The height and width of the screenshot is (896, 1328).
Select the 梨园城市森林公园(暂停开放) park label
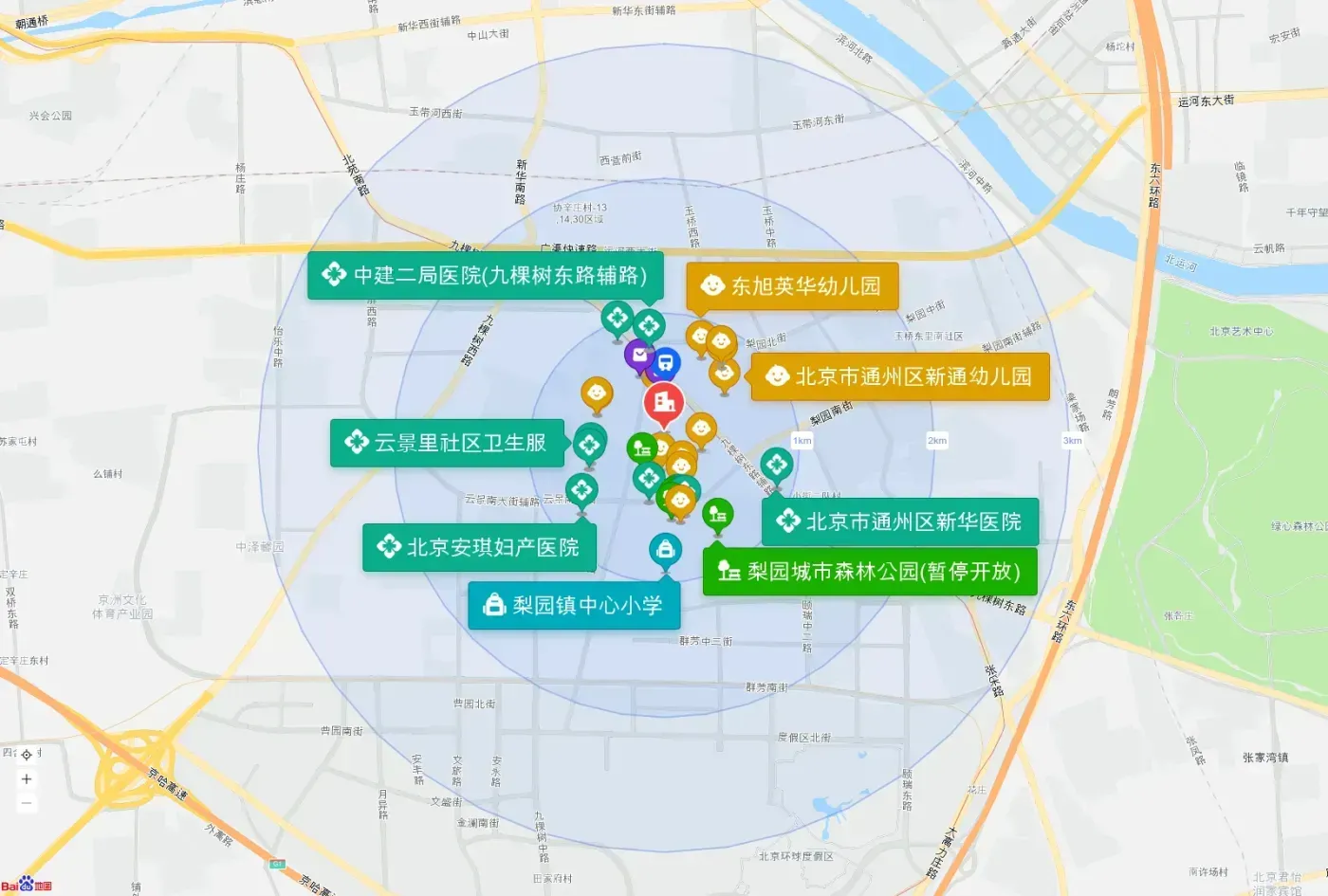pyautogui.click(x=870, y=572)
